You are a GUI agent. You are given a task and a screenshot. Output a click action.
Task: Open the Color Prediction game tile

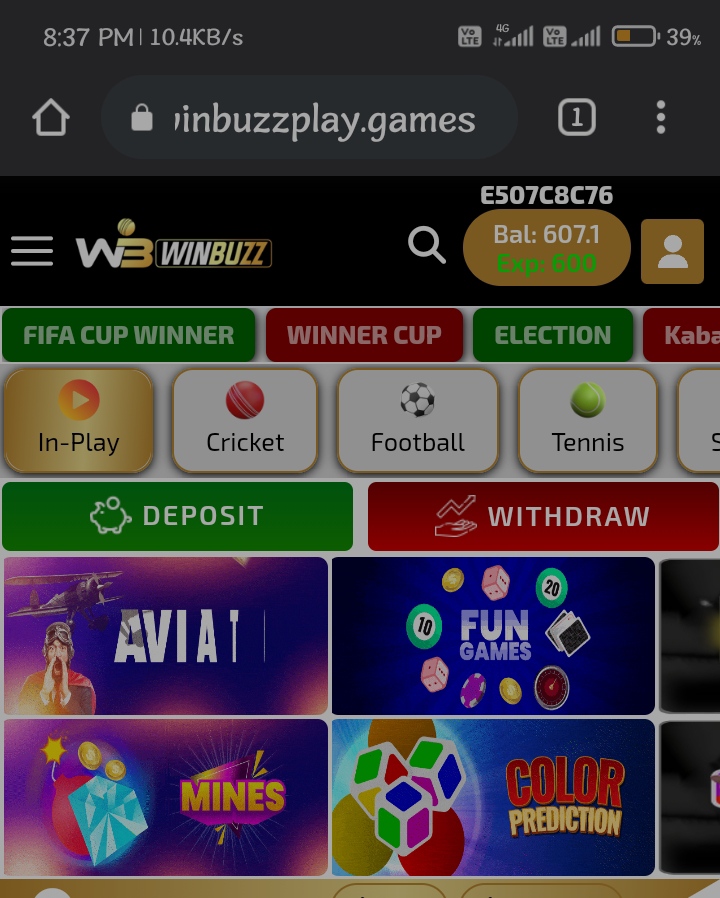(x=493, y=797)
